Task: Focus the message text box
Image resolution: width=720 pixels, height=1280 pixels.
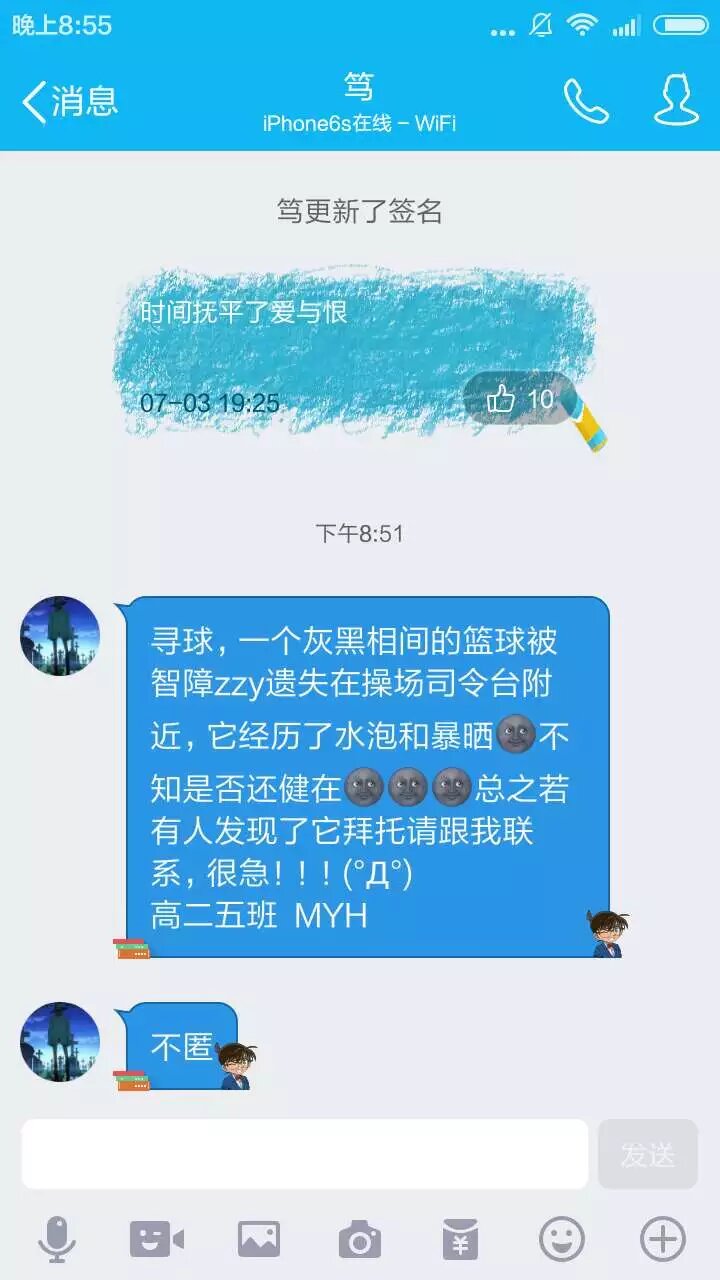Action: point(305,1154)
